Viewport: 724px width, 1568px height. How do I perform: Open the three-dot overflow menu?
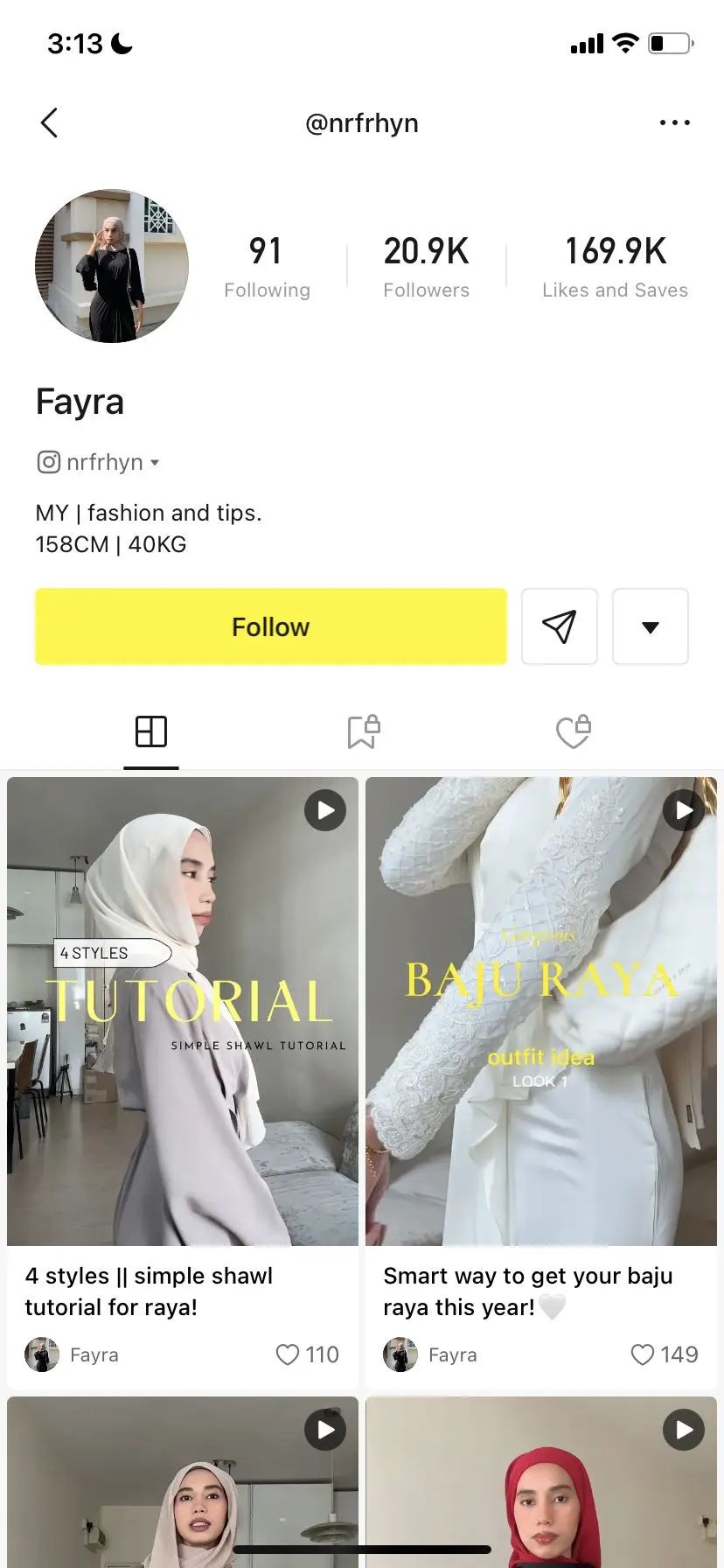click(x=674, y=123)
